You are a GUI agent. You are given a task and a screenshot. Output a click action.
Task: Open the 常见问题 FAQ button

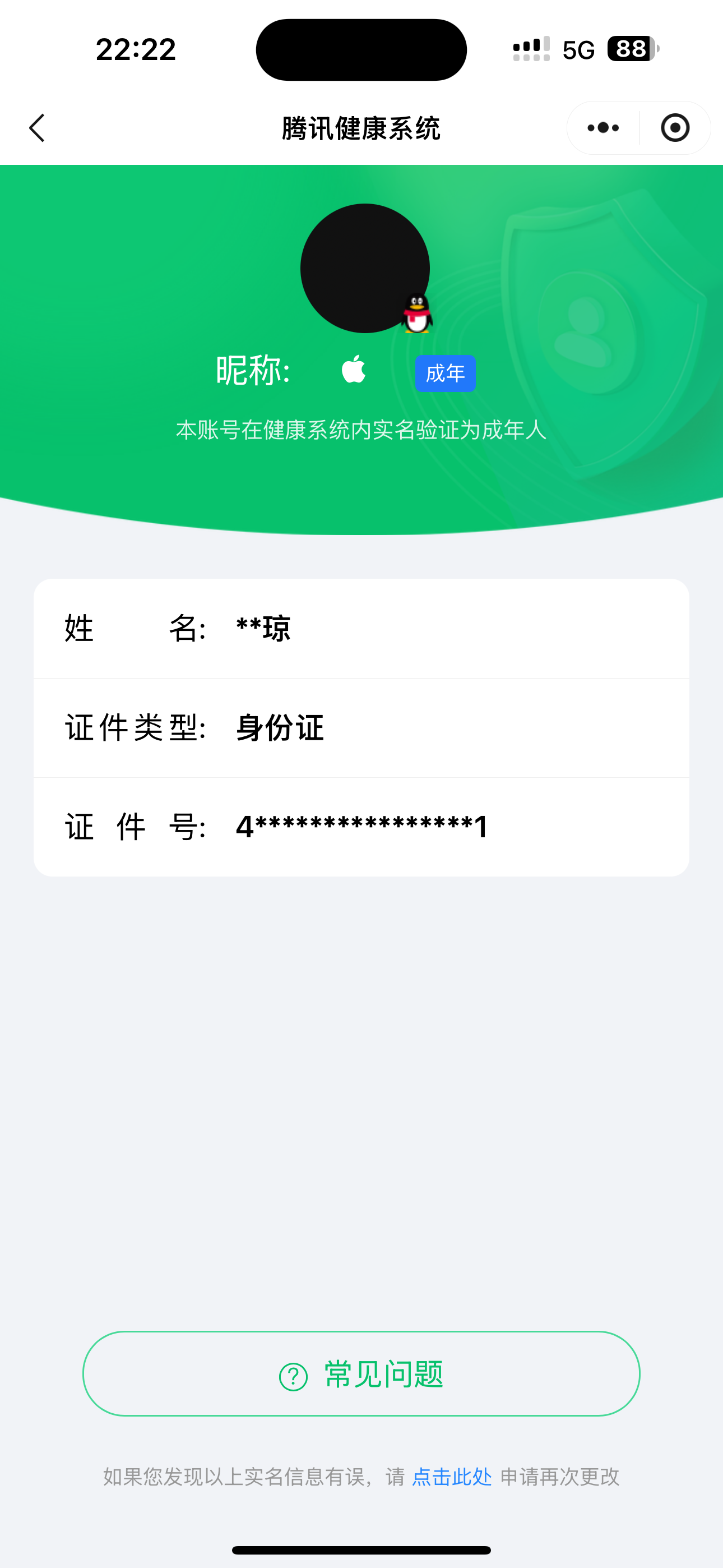coord(361,1374)
